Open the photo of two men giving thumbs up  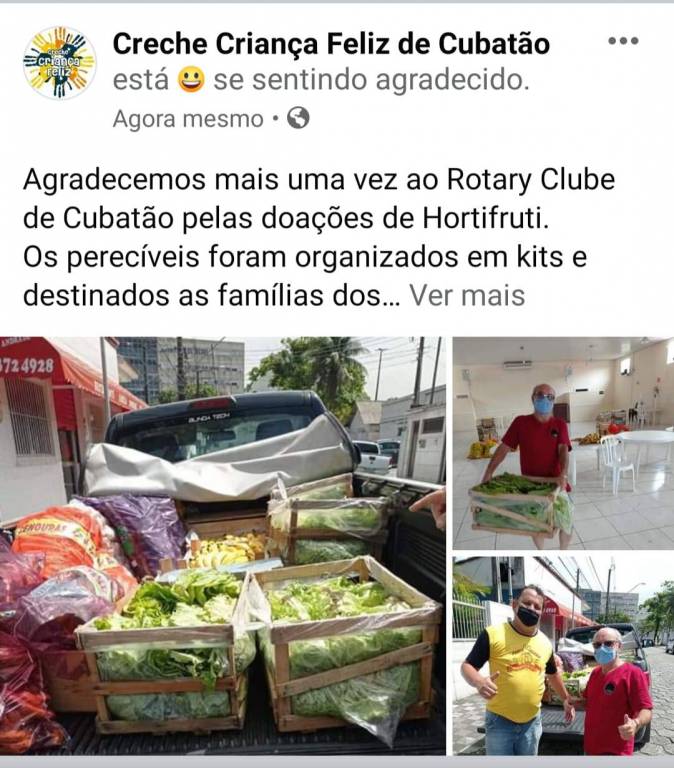(562, 656)
